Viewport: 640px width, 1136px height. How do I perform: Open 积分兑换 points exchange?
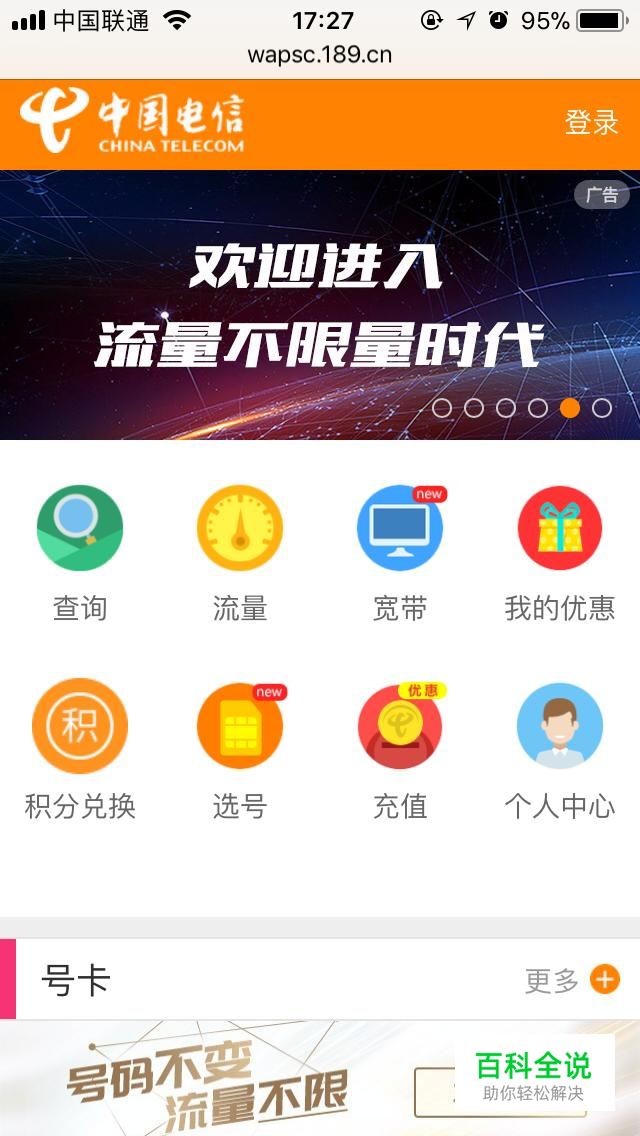click(80, 726)
